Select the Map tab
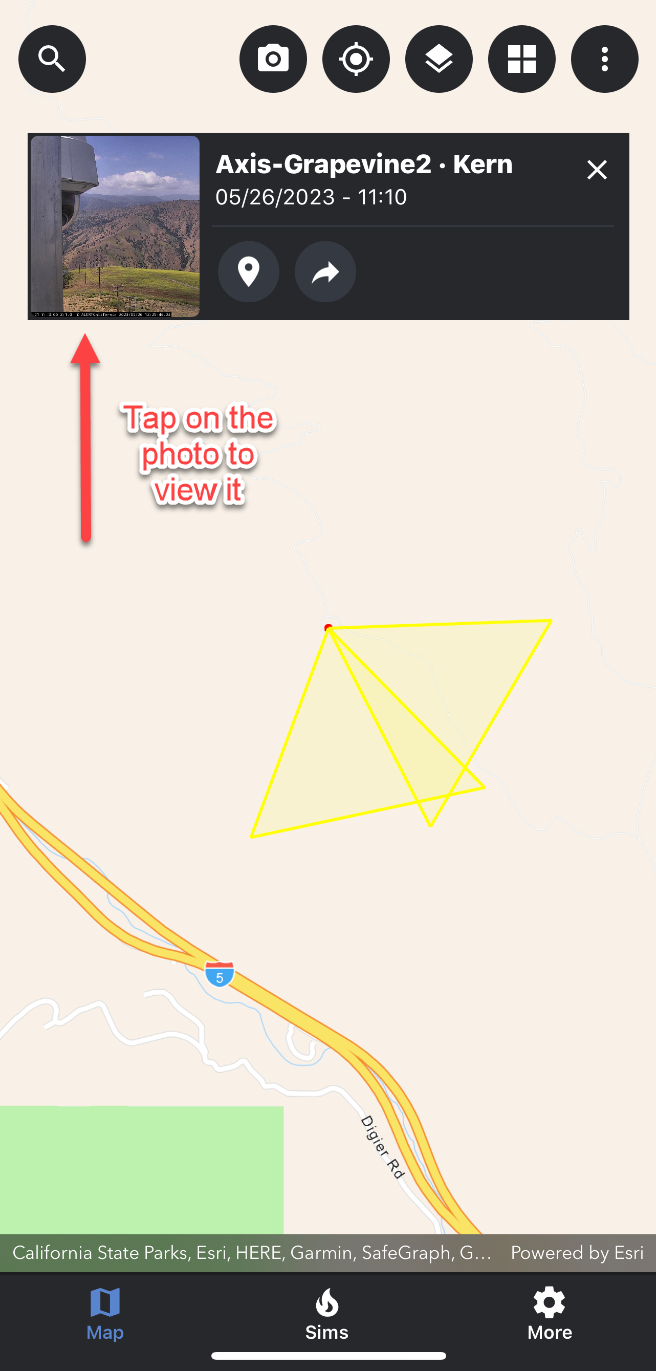The height and width of the screenshot is (1371, 656). [105, 1314]
